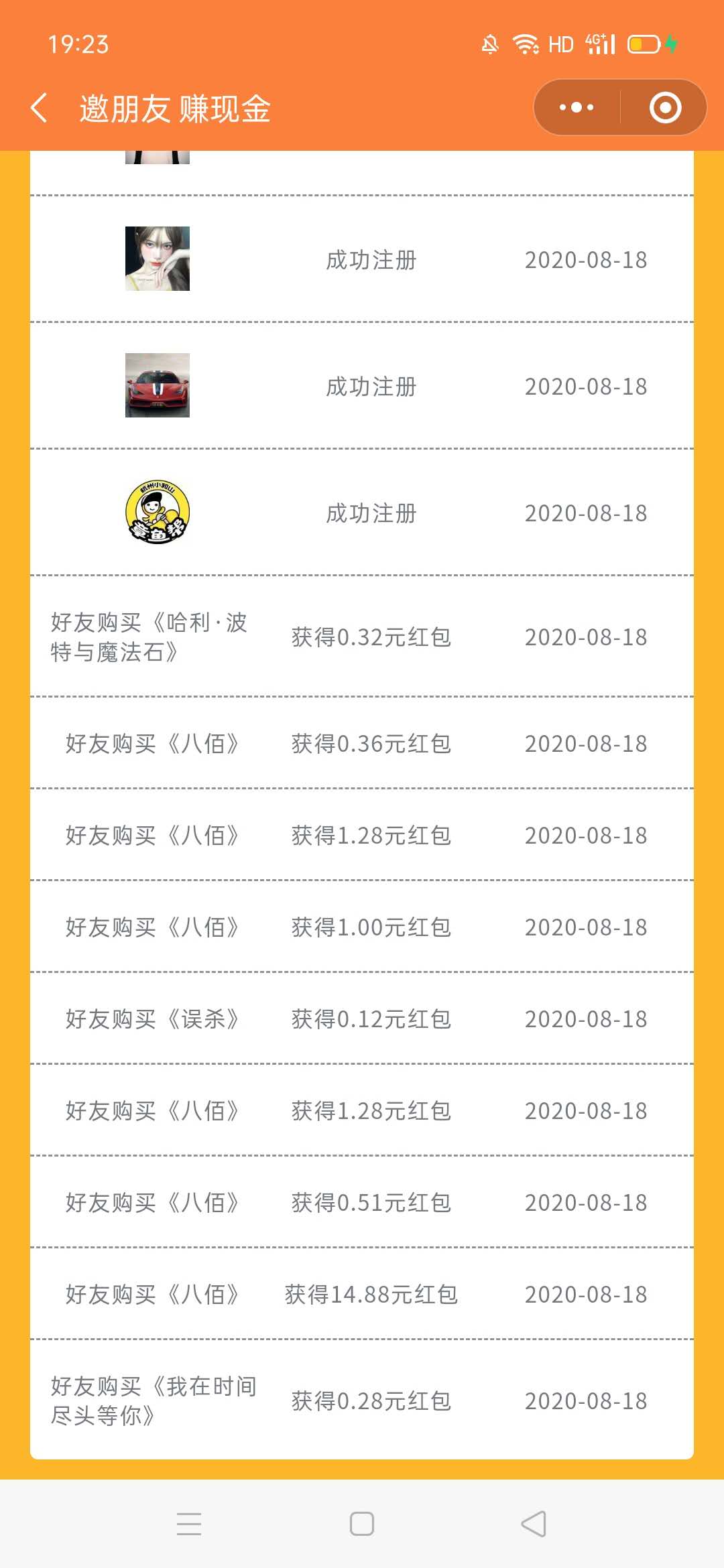The image size is (724, 1568).
Task: Tap the mini-program capsule circle button
Action: click(x=662, y=107)
